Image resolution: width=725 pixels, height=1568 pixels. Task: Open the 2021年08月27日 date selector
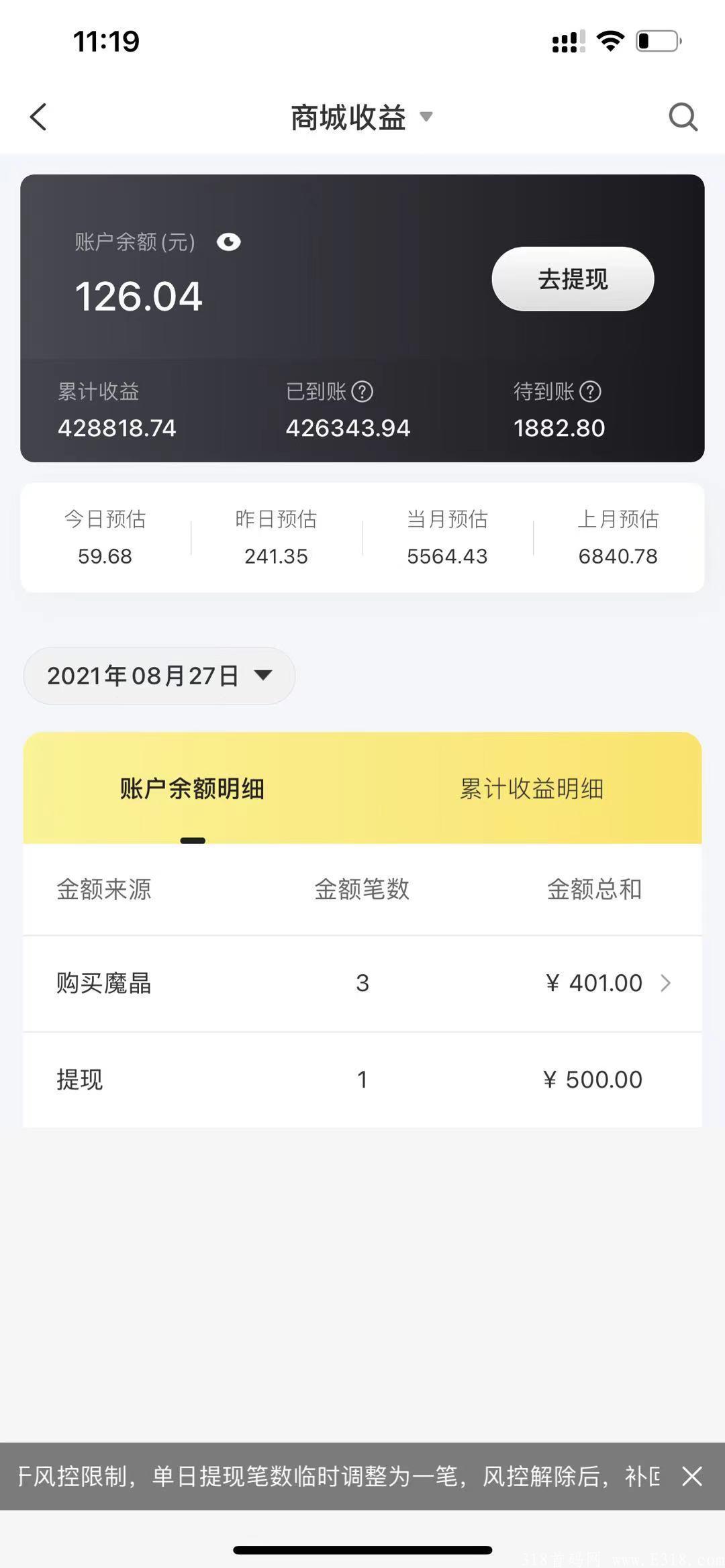[x=158, y=676]
